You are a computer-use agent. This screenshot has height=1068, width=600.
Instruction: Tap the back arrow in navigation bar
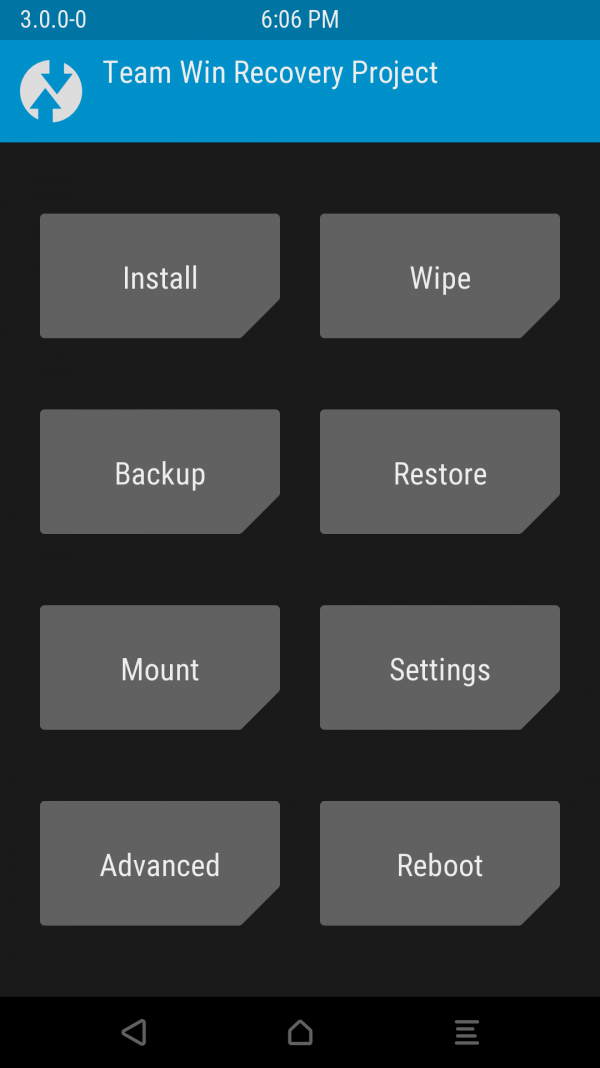[x=134, y=1032]
